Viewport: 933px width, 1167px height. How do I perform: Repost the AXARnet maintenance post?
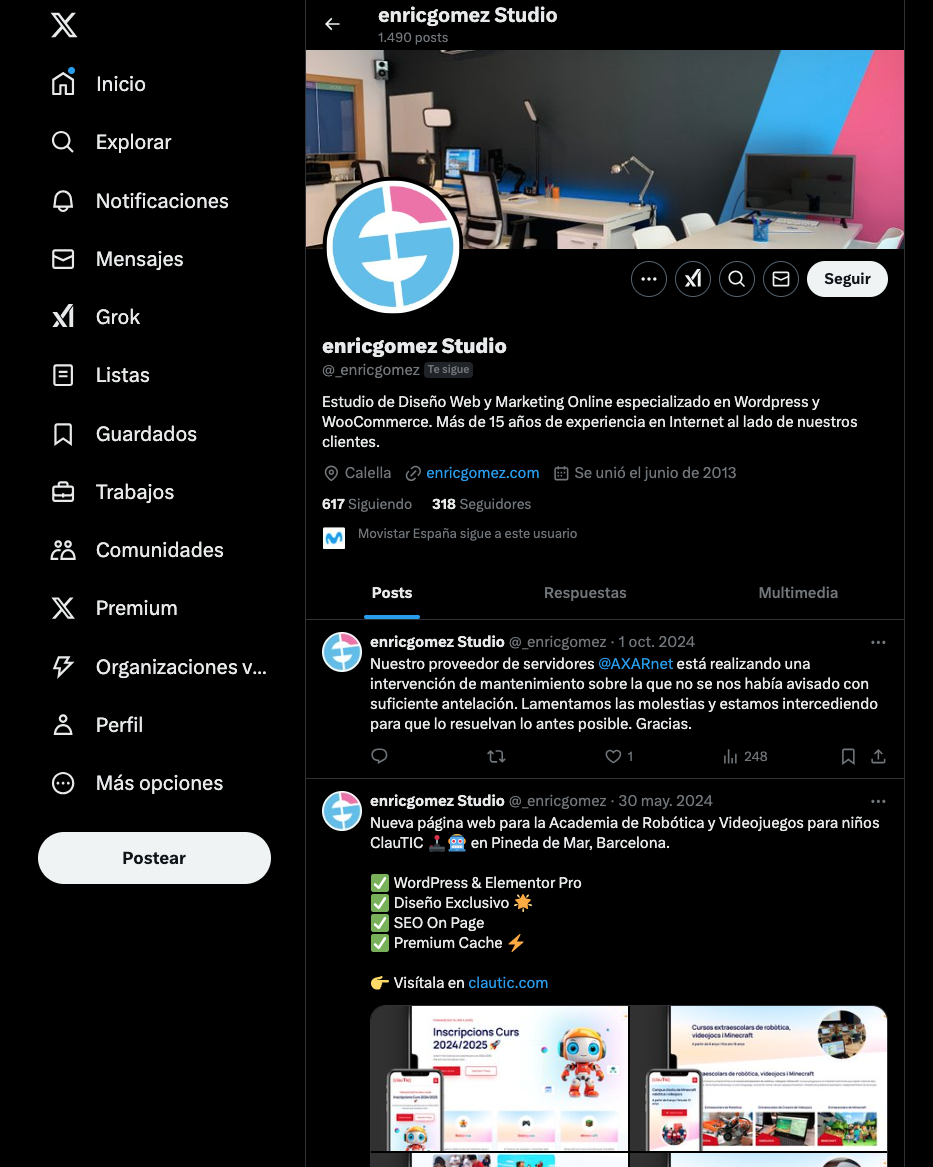point(496,757)
